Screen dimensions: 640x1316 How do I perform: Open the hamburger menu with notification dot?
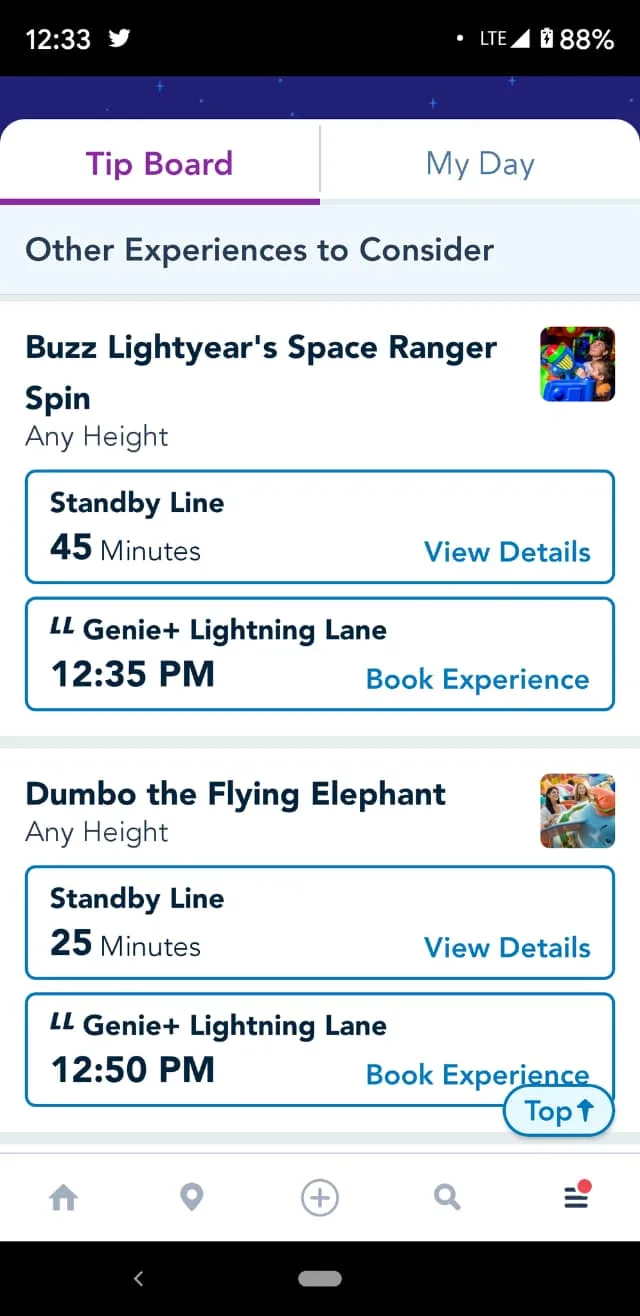point(577,1196)
